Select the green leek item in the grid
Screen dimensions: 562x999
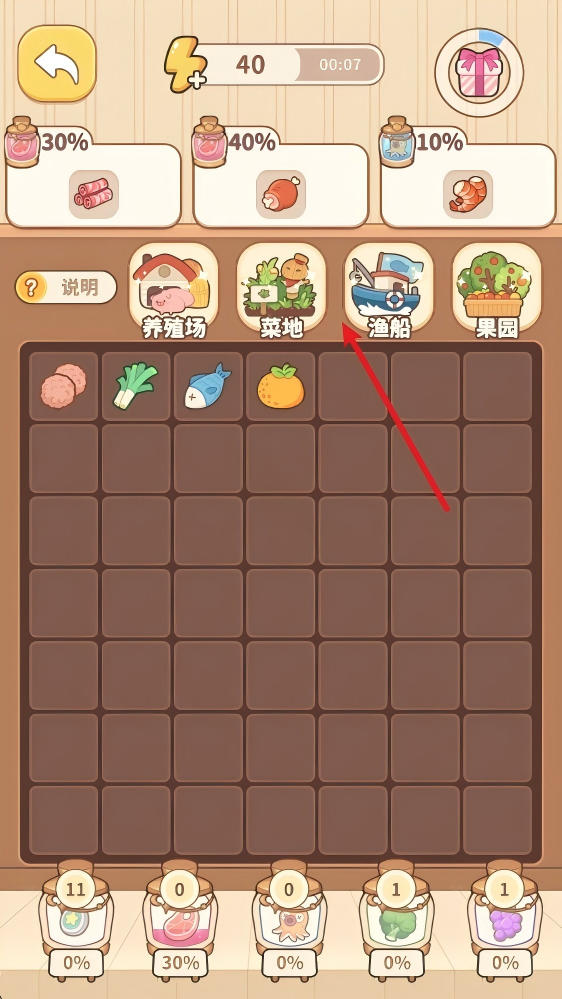pyautogui.click(x=136, y=386)
